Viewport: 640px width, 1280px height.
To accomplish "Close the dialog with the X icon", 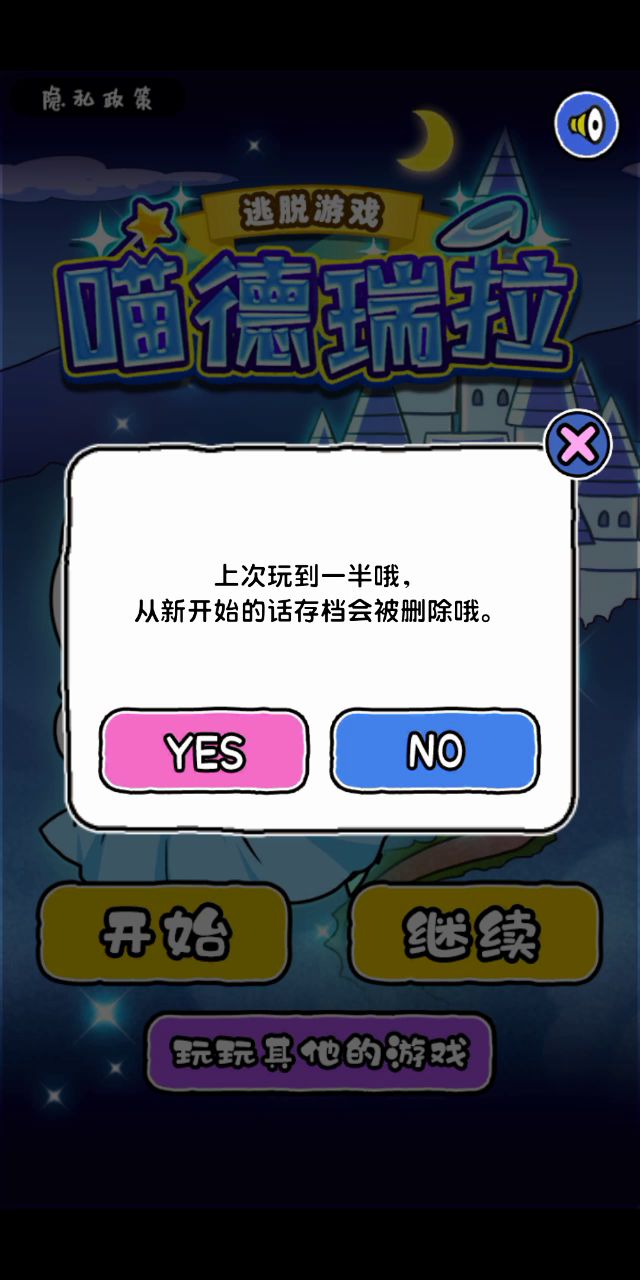I will (578, 444).
